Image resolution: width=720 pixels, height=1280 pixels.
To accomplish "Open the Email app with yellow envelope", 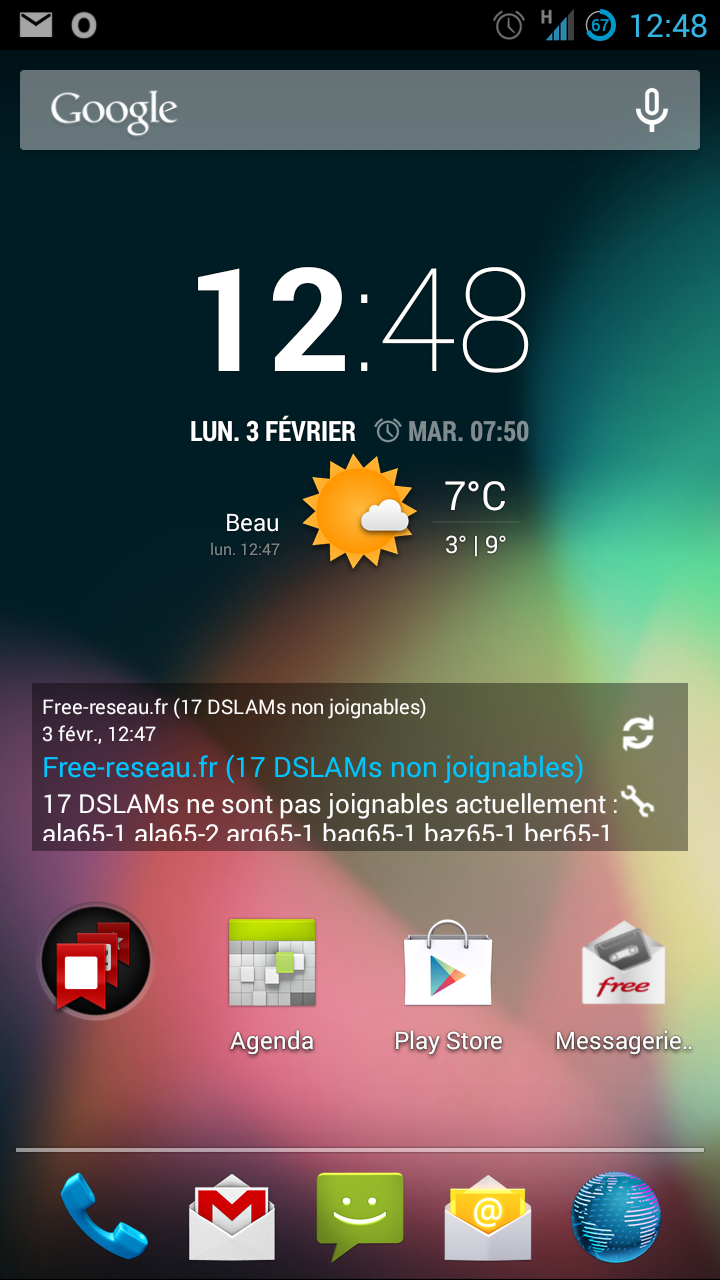I will (x=488, y=1216).
